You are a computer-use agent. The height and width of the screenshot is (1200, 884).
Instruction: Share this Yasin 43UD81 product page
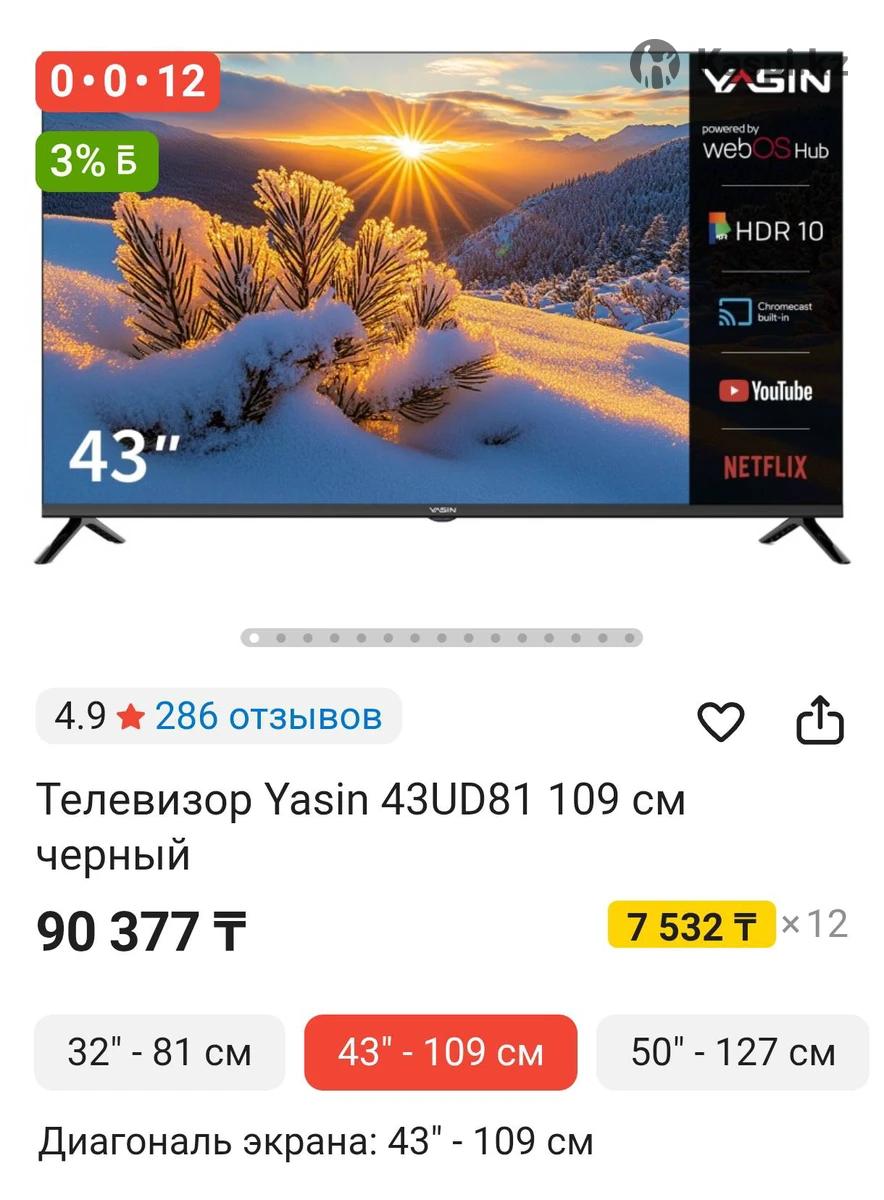click(x=820, y=720)
